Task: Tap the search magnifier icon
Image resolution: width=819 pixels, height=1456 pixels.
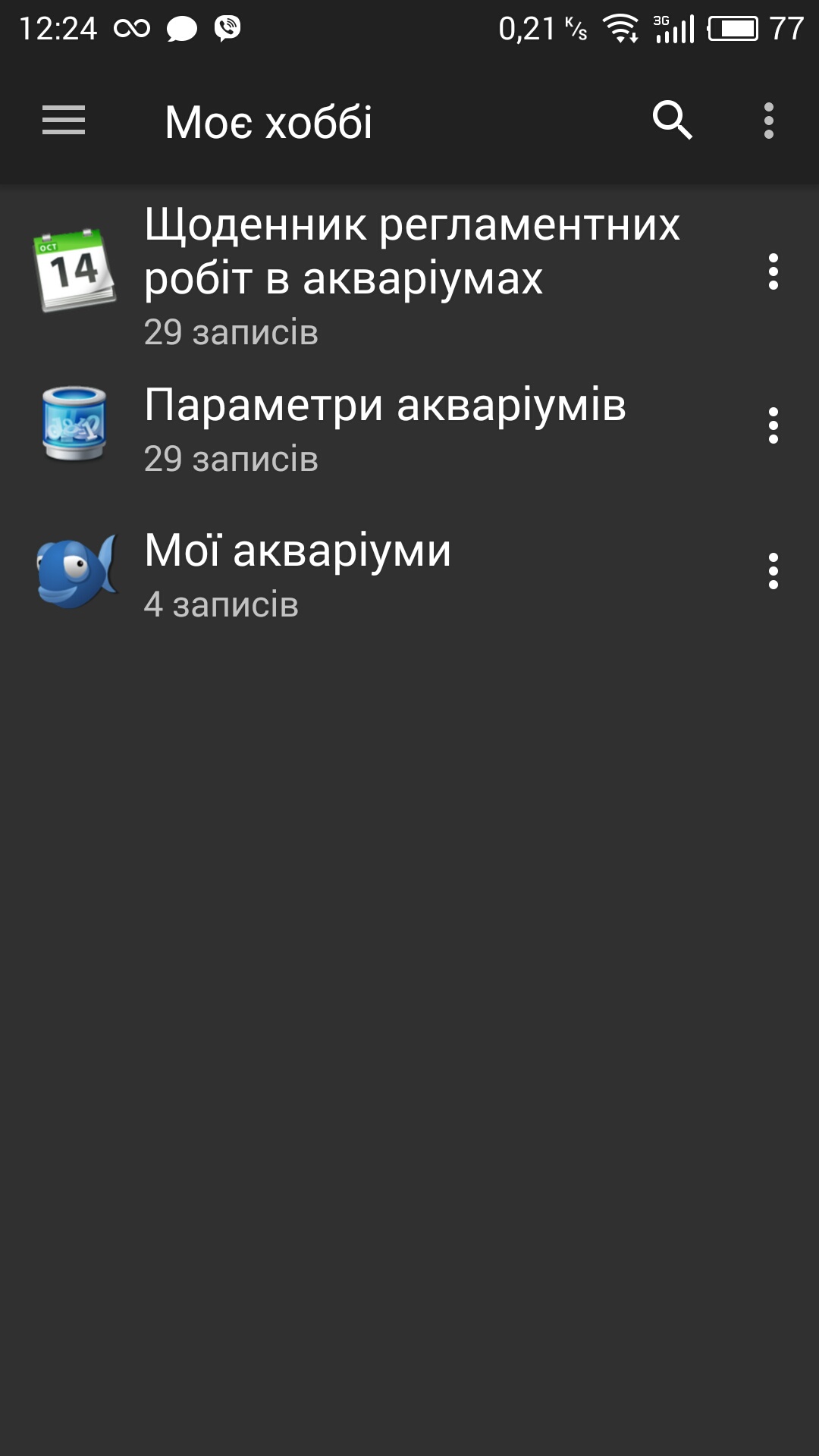Action: click(672, 121)
